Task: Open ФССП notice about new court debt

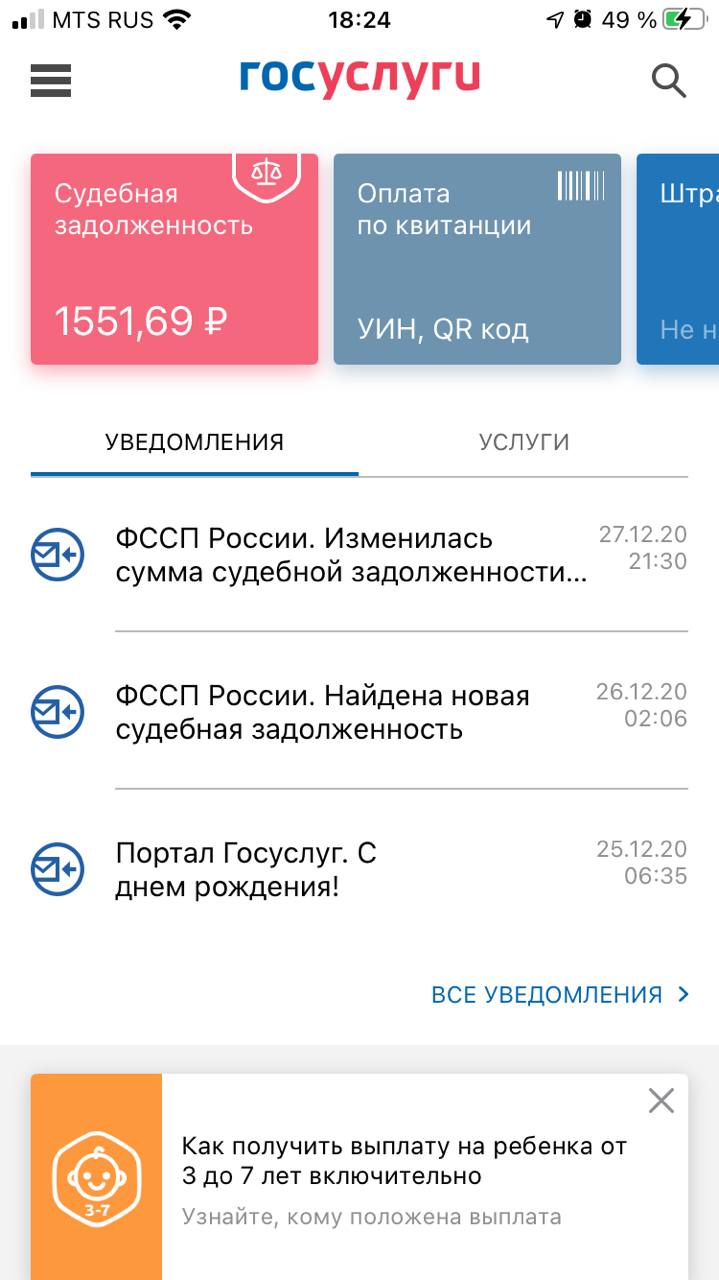Action: 359,712
